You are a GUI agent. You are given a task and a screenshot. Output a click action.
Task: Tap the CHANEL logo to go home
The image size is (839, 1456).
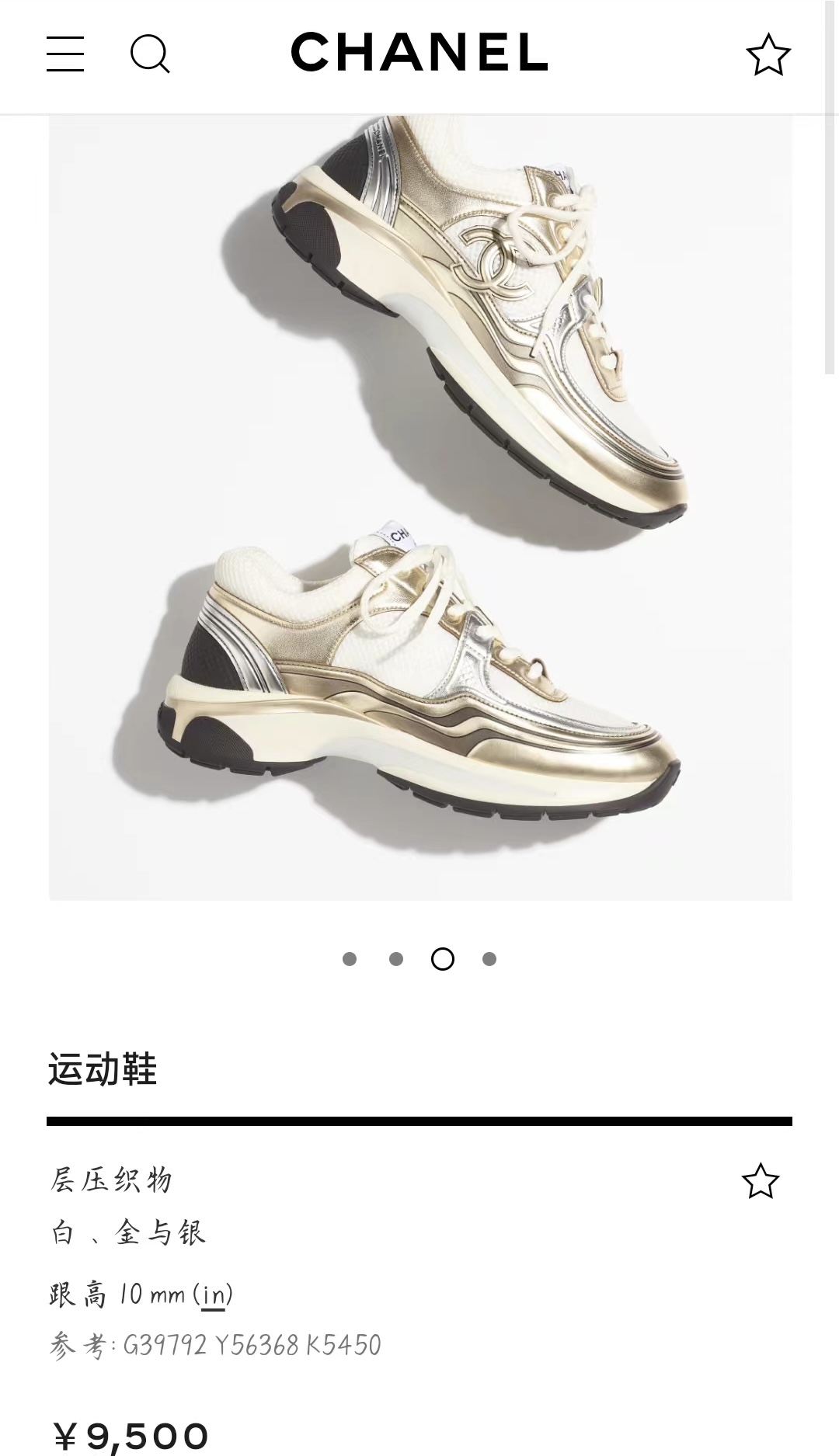point(419,52)
